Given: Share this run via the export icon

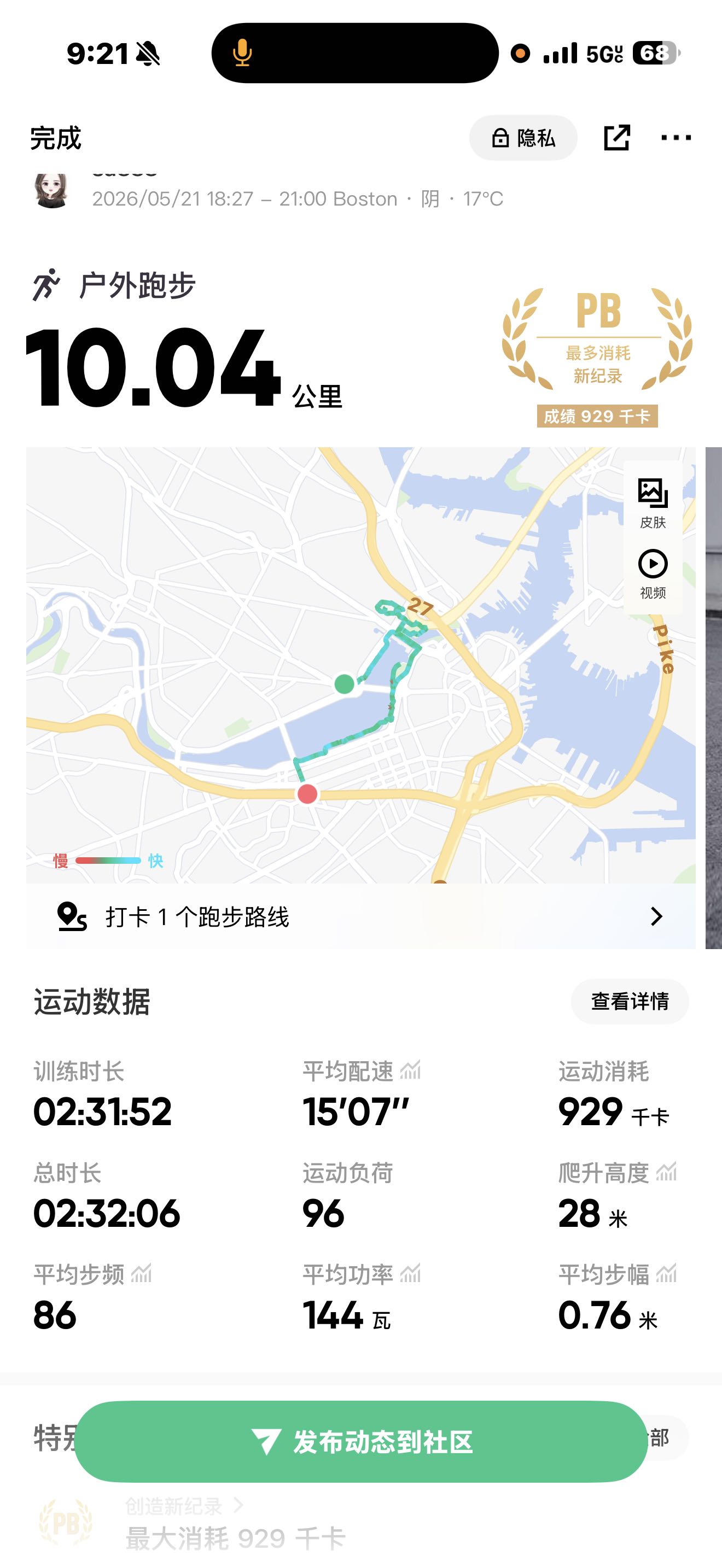Looking at the screenshot, I should (616, 138).
